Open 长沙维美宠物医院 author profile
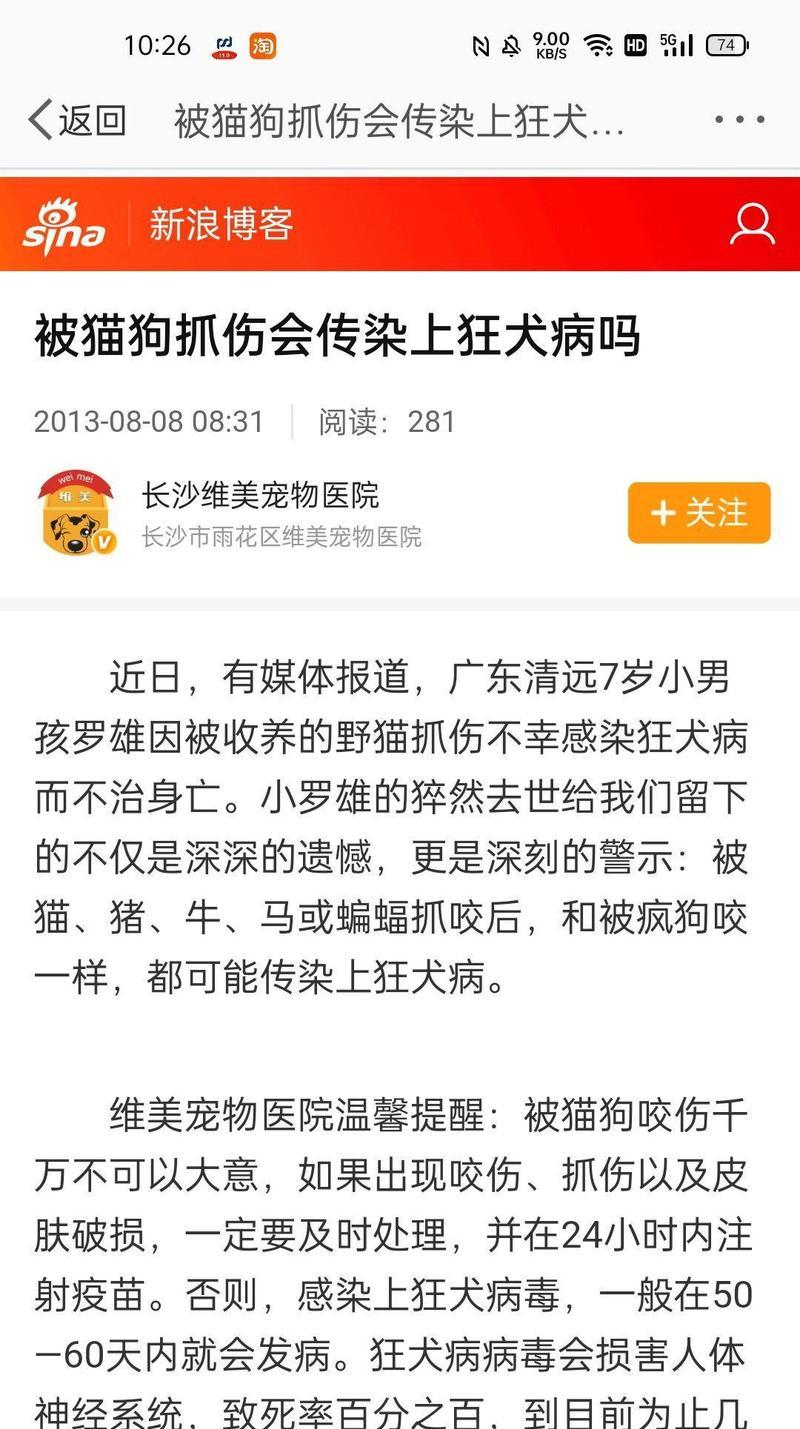This screenshot has height=1429, width=800. [x=261, y=495]
